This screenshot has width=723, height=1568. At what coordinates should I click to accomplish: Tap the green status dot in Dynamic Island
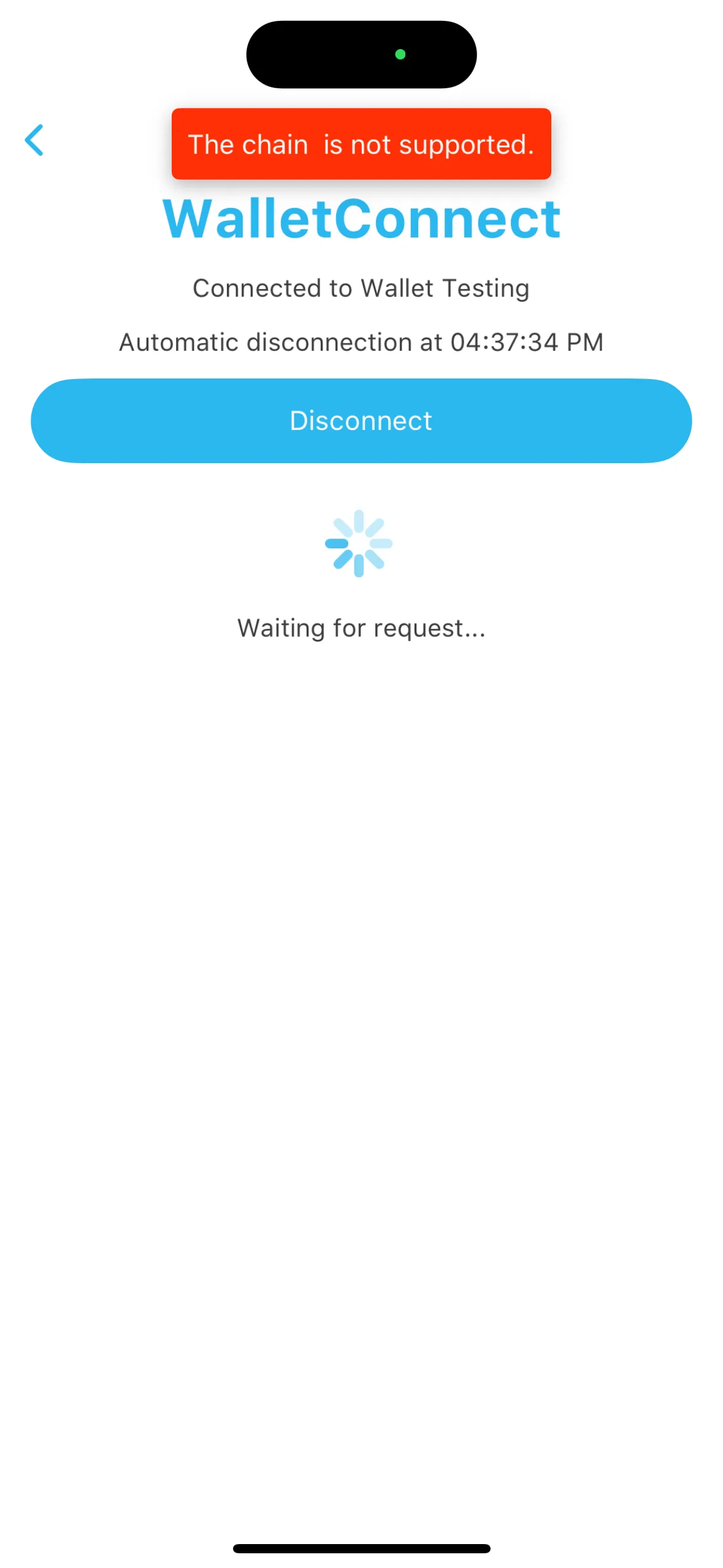(401, 54)
